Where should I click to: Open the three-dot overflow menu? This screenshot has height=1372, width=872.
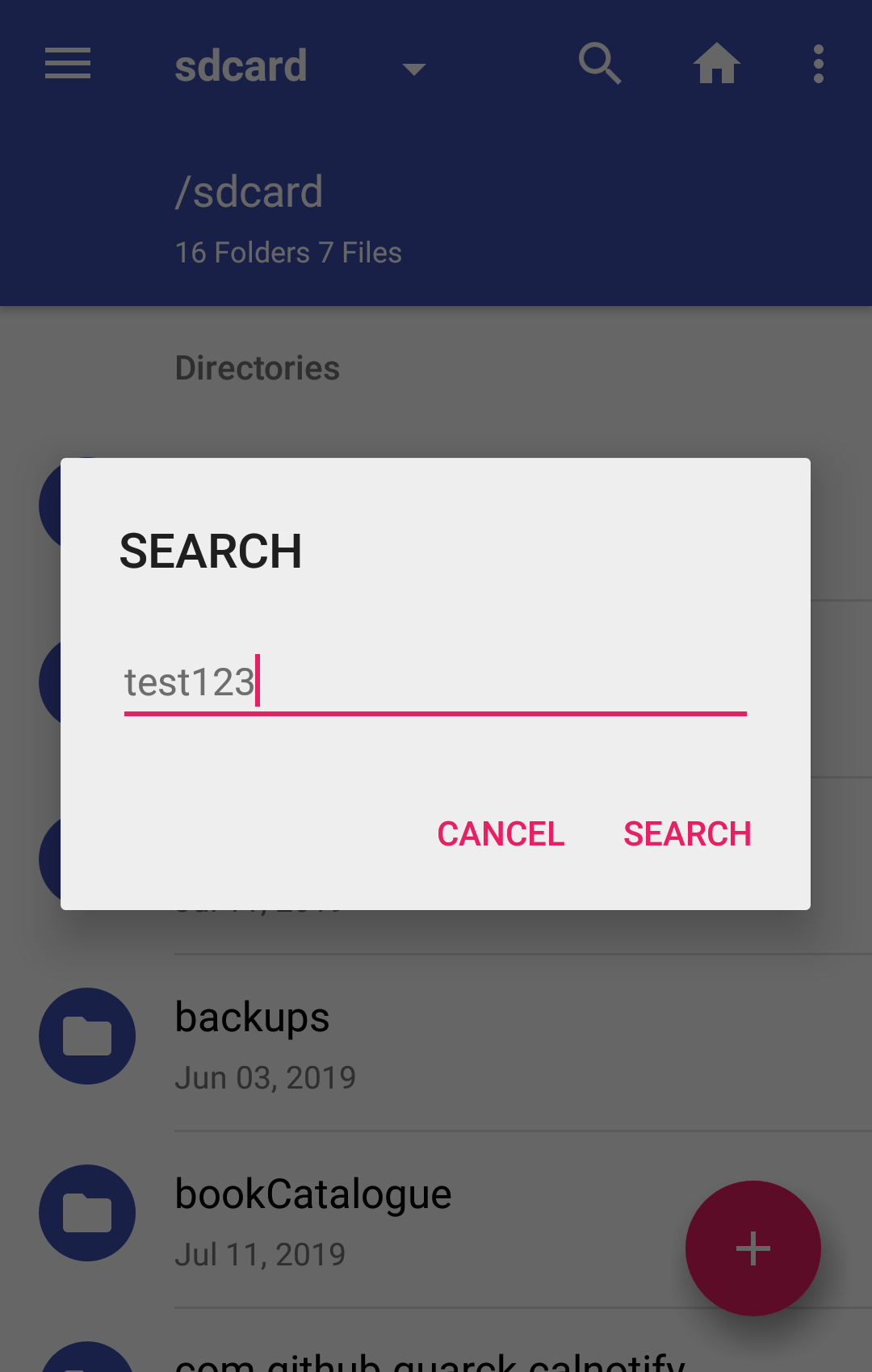point(818,64)
